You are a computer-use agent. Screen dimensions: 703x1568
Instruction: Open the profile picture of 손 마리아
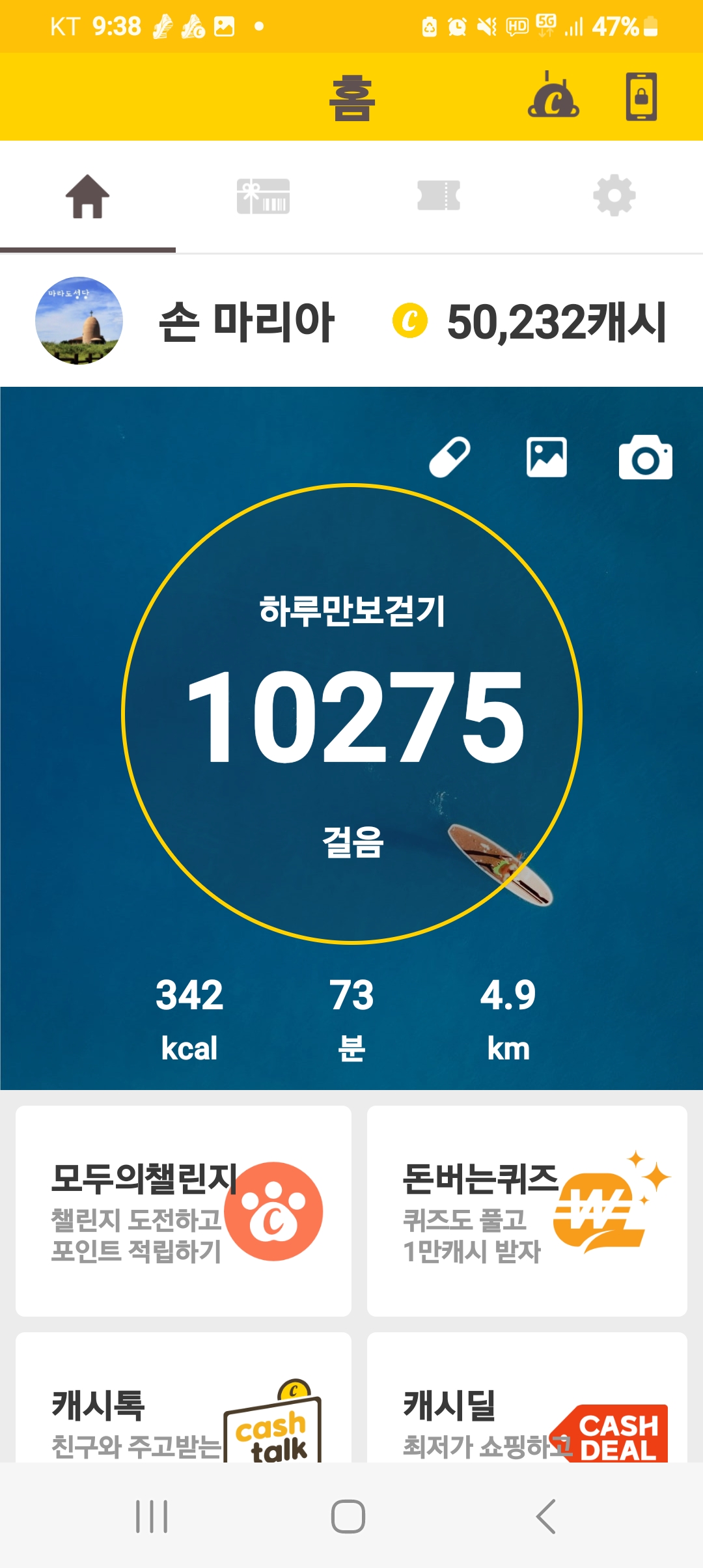click(x=79, y=321)
